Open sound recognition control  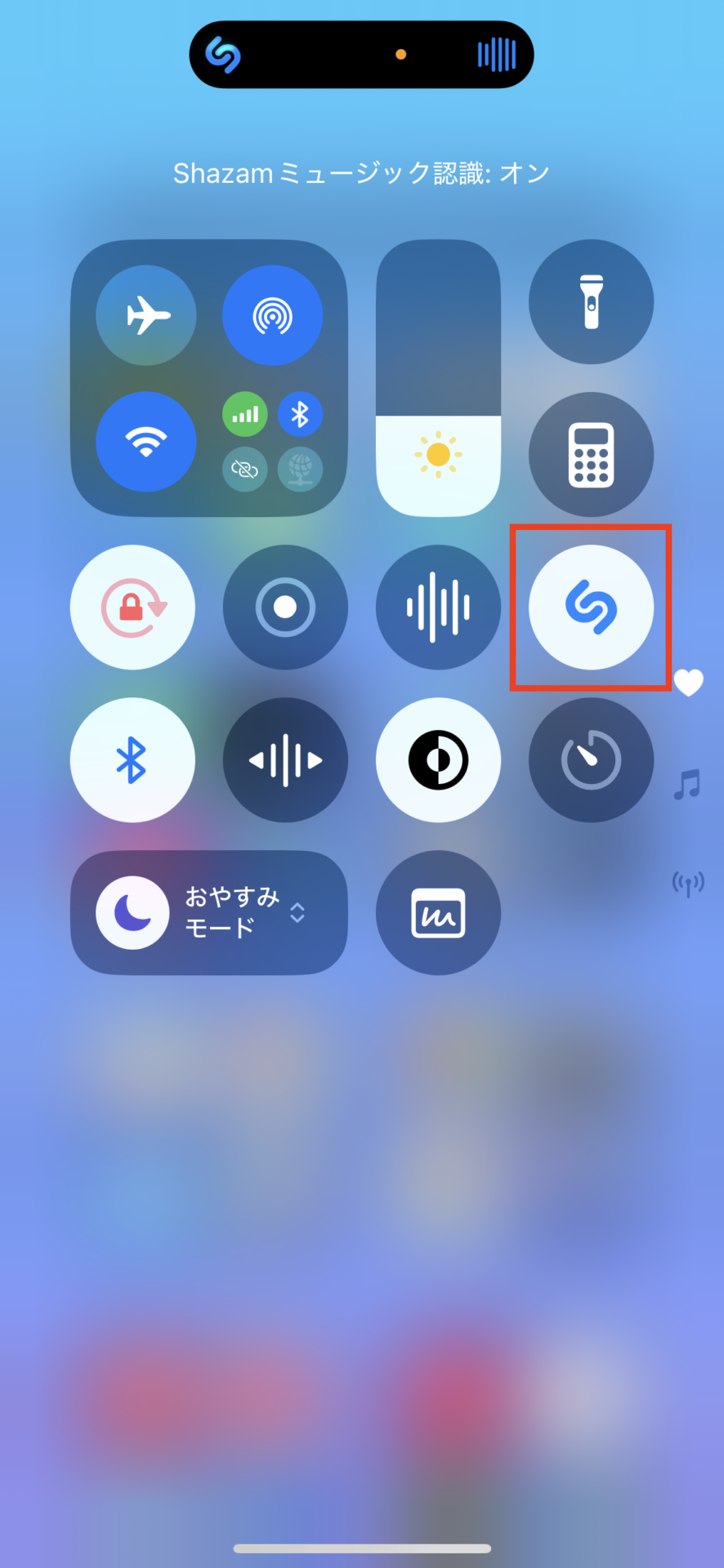point(285,760)
